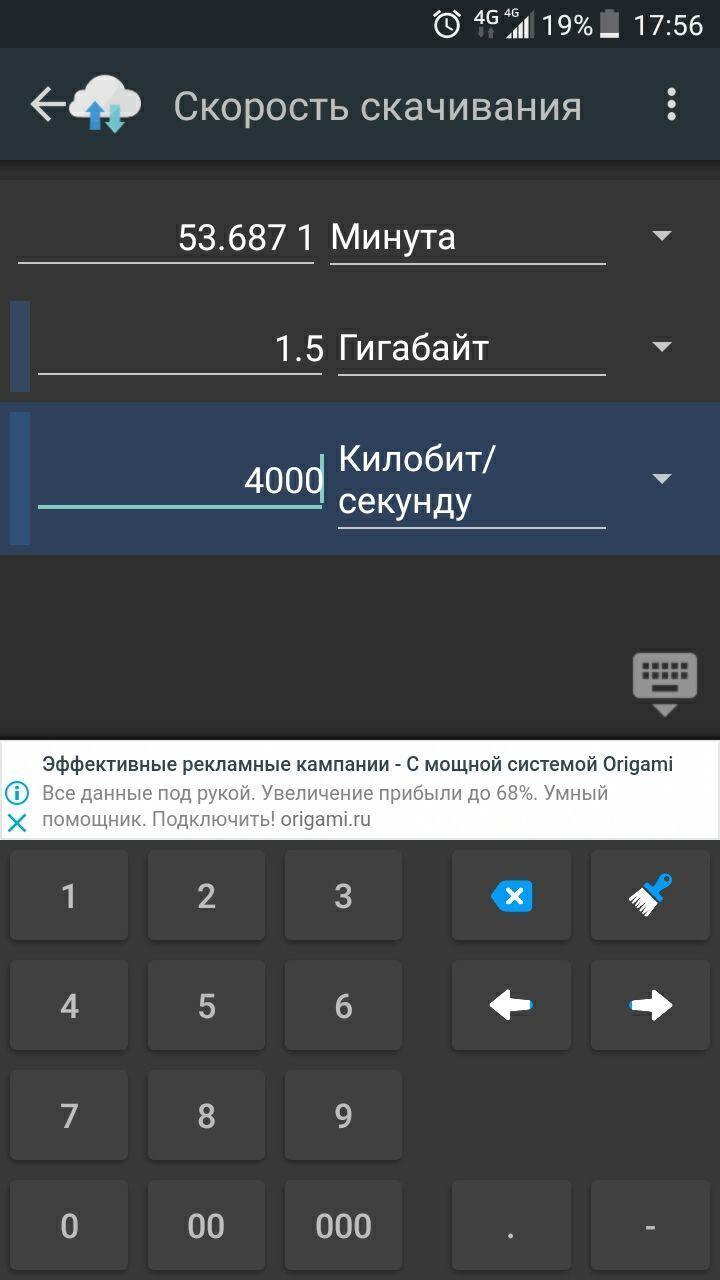Hide the keypad with the keyboard icon

pyautogui.click(x=665, y=685)
